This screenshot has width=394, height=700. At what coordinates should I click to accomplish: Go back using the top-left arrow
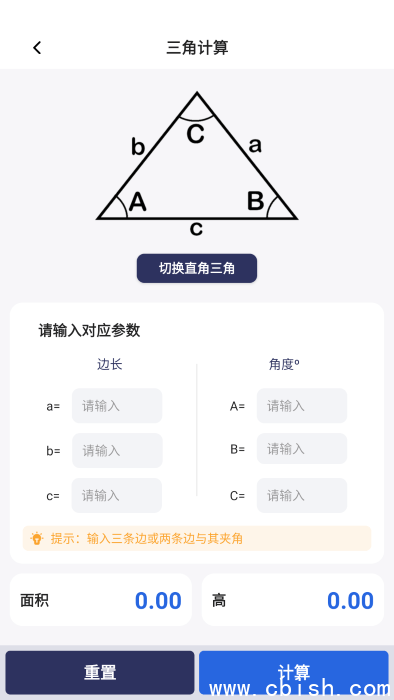point(37,48)
